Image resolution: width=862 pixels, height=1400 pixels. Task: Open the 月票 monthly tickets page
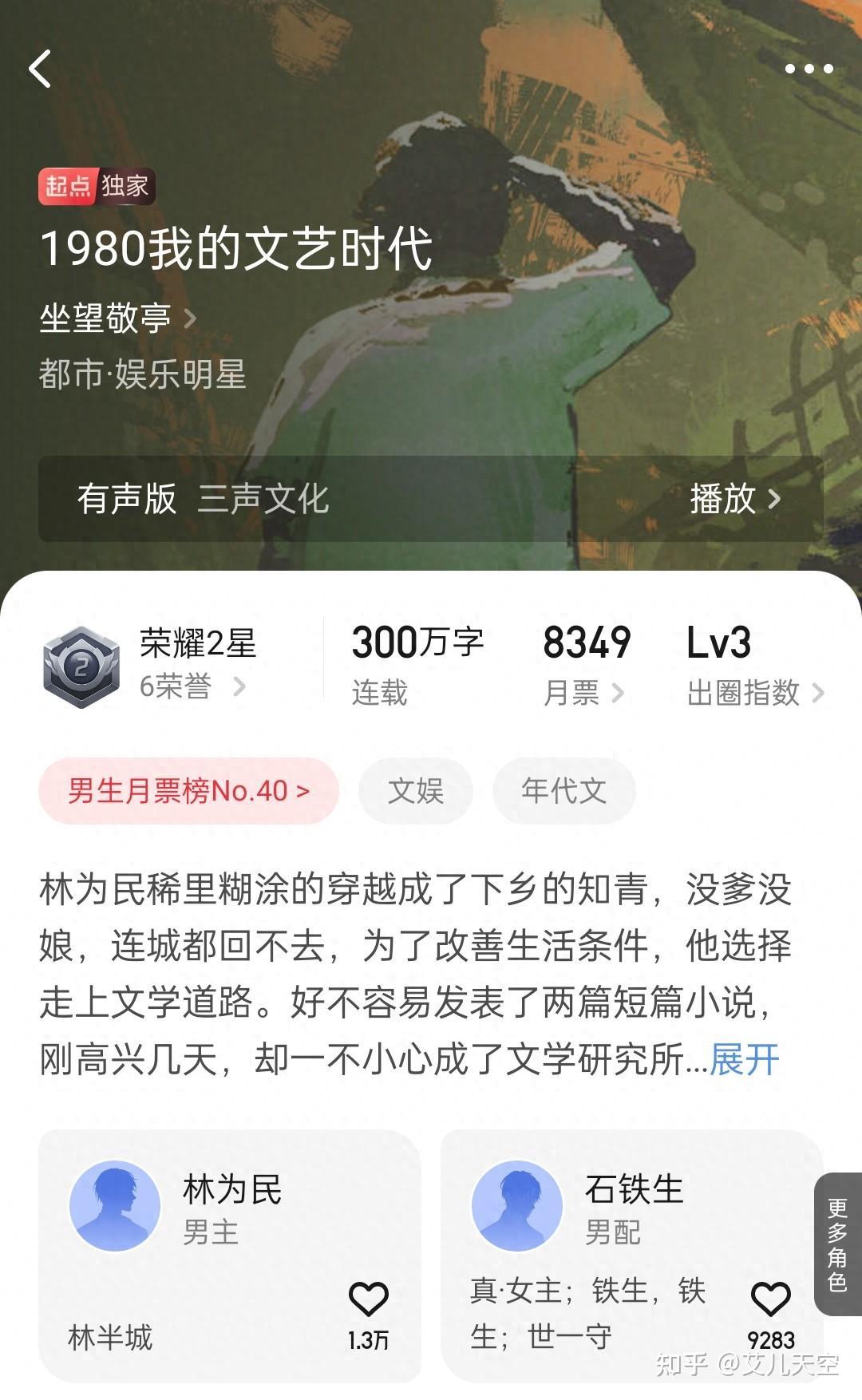pyautogui.click(x=583, y=693)
